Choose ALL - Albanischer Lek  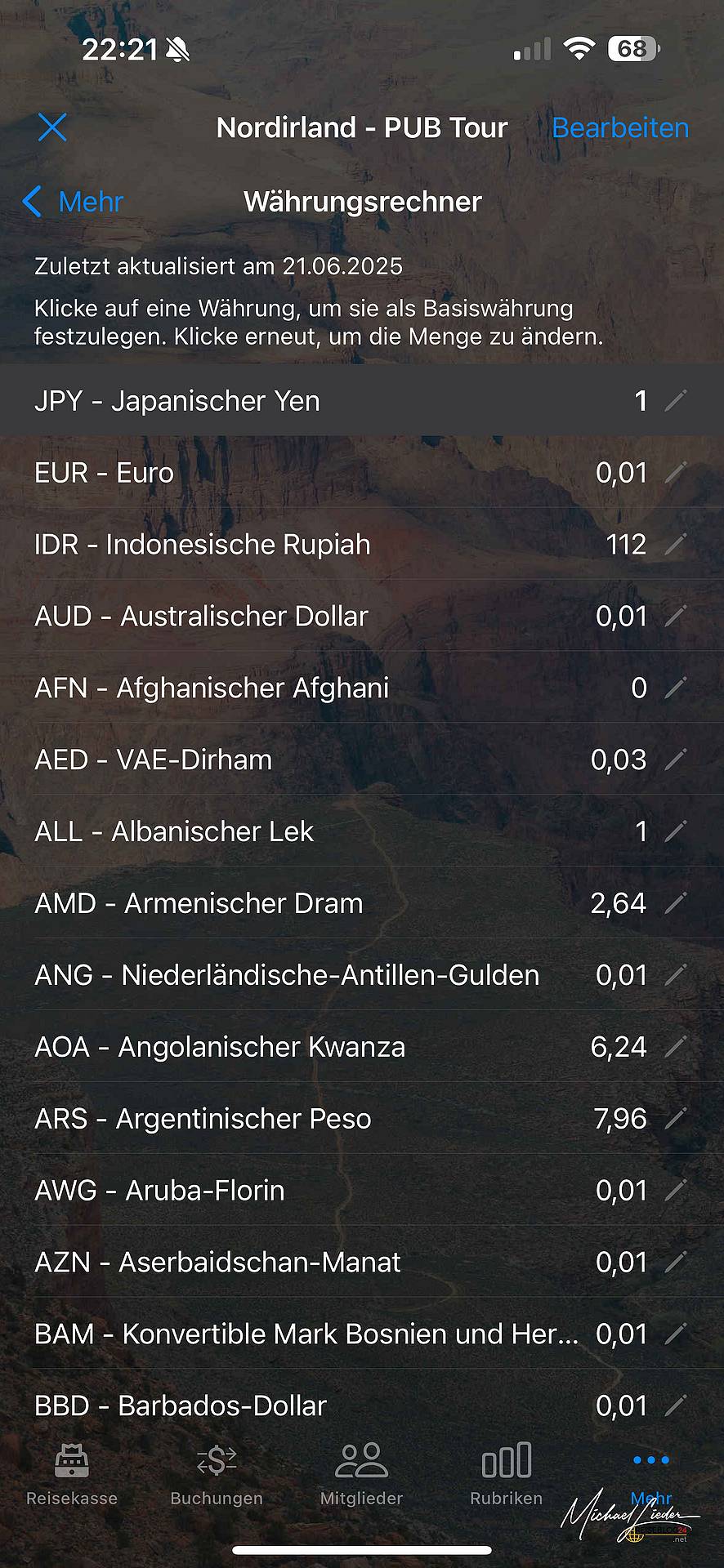tap(362, 831)
